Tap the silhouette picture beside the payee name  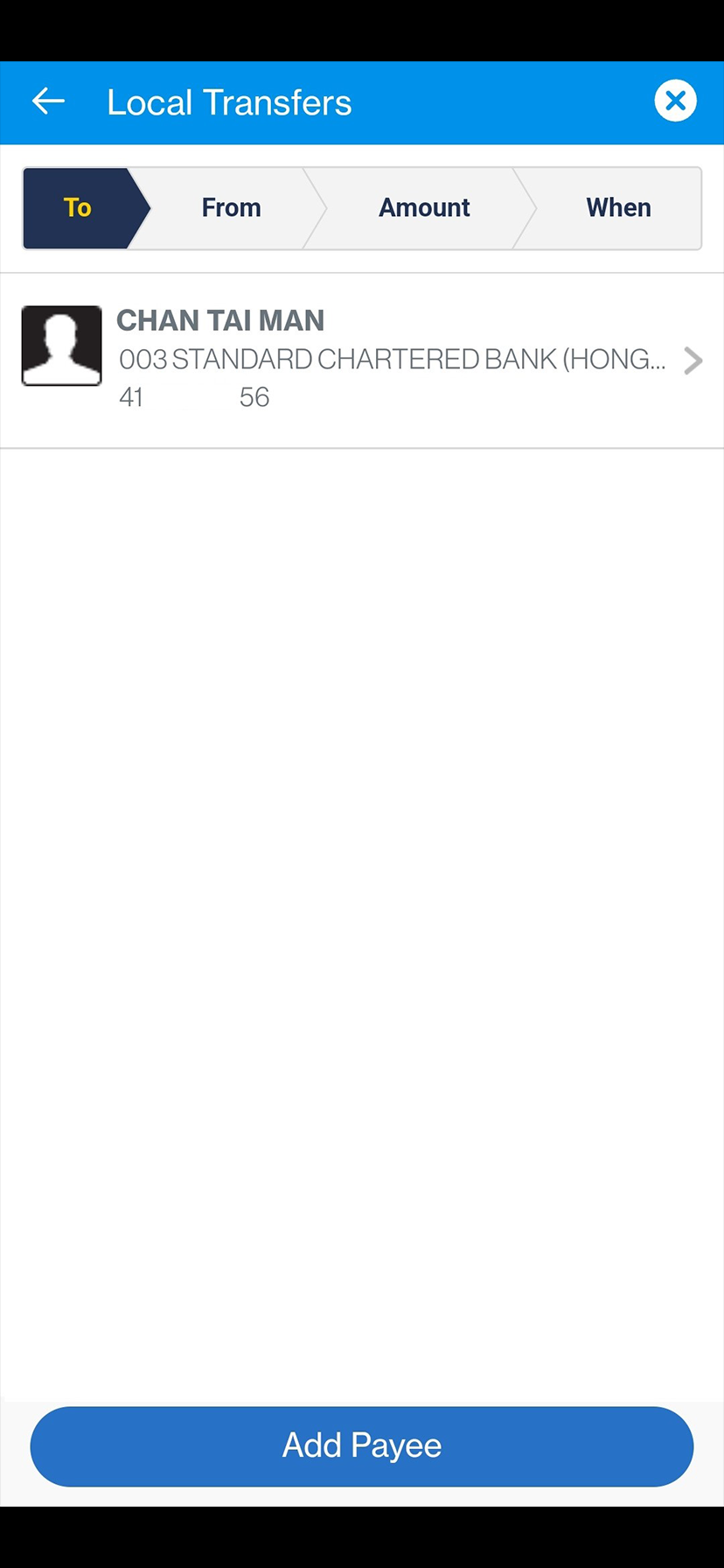(x=61, y=345)
